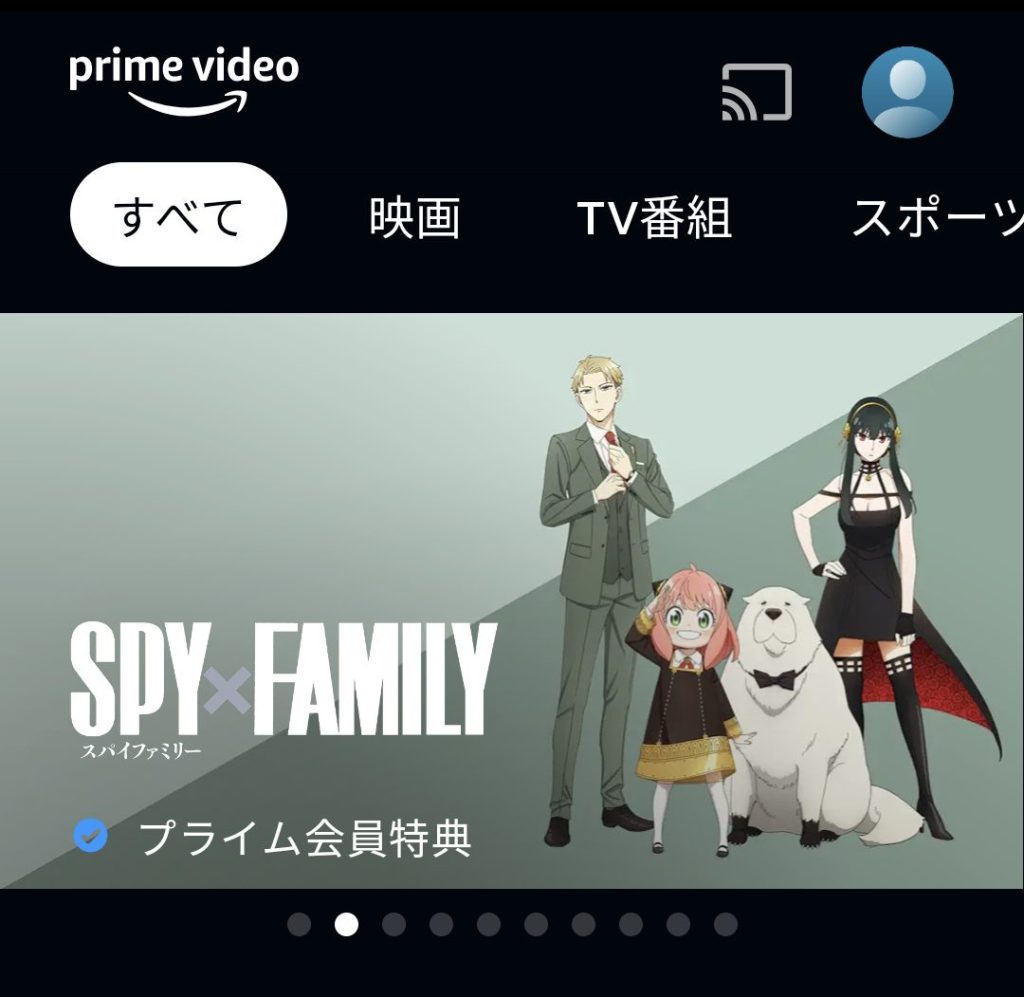Screen dimensions: 1024x997
Task: Open the user profile avatar
Action: pos(907,92)
